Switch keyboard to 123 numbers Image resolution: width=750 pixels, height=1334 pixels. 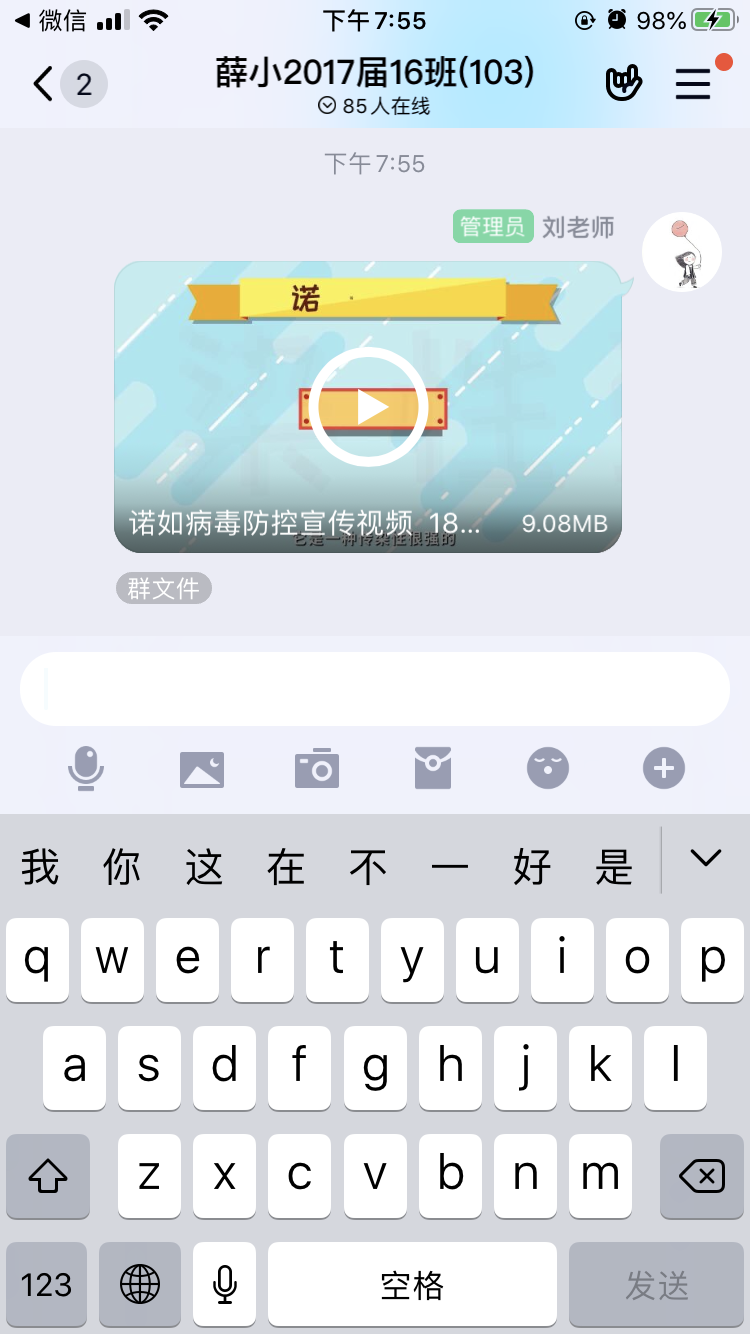pyautogui.click(x=46, y=1284)
